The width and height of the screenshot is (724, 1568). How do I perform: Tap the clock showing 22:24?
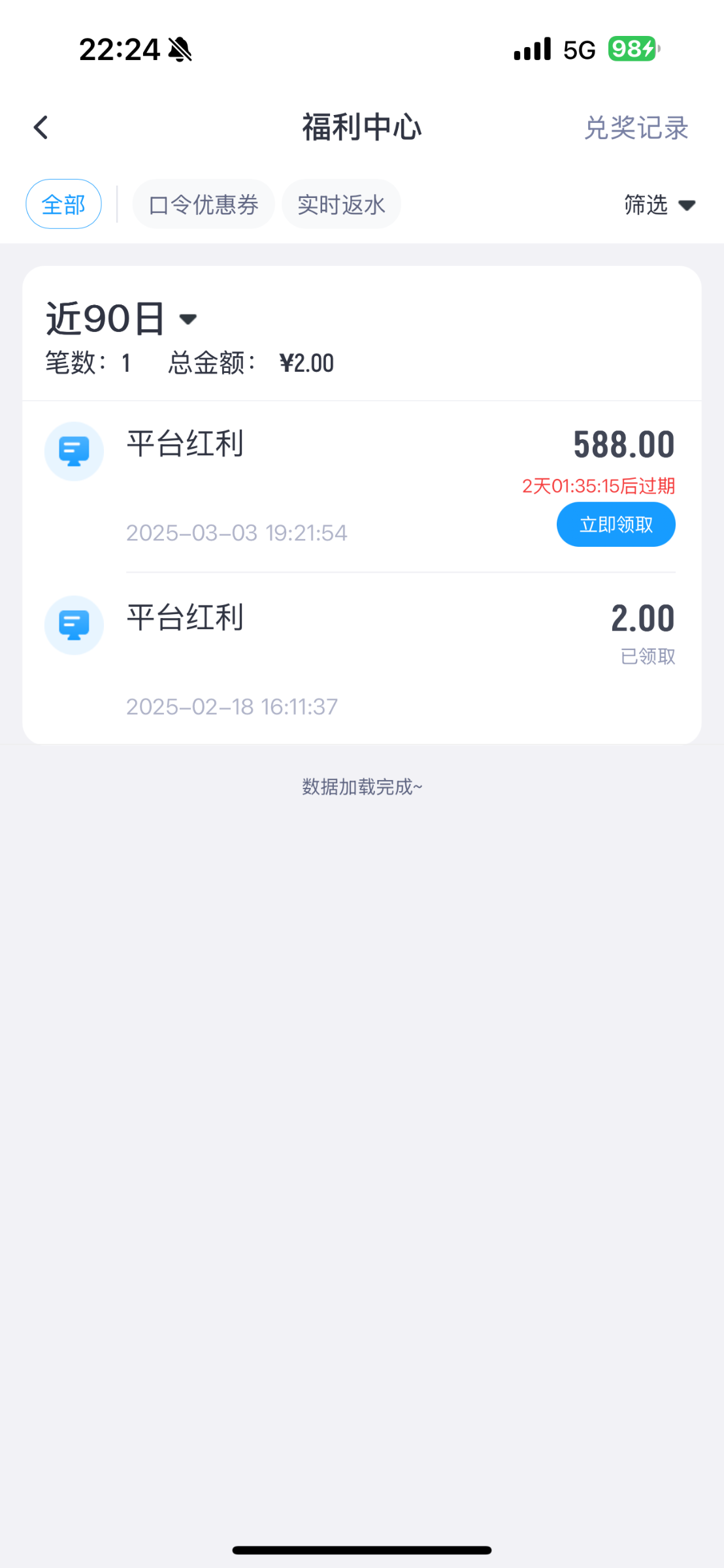click(x=120, y=49)
